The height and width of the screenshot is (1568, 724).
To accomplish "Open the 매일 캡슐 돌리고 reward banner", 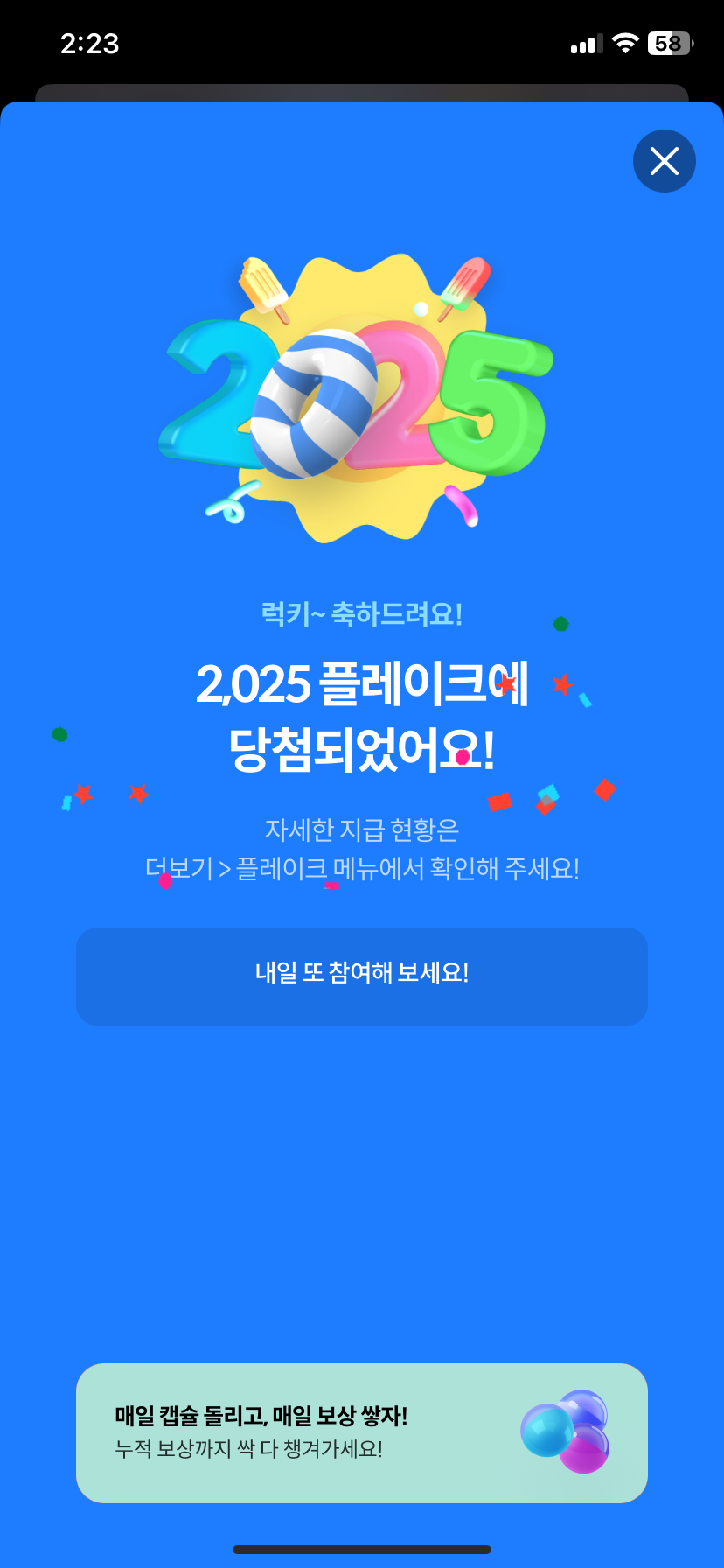I will tap(362, 1432).
